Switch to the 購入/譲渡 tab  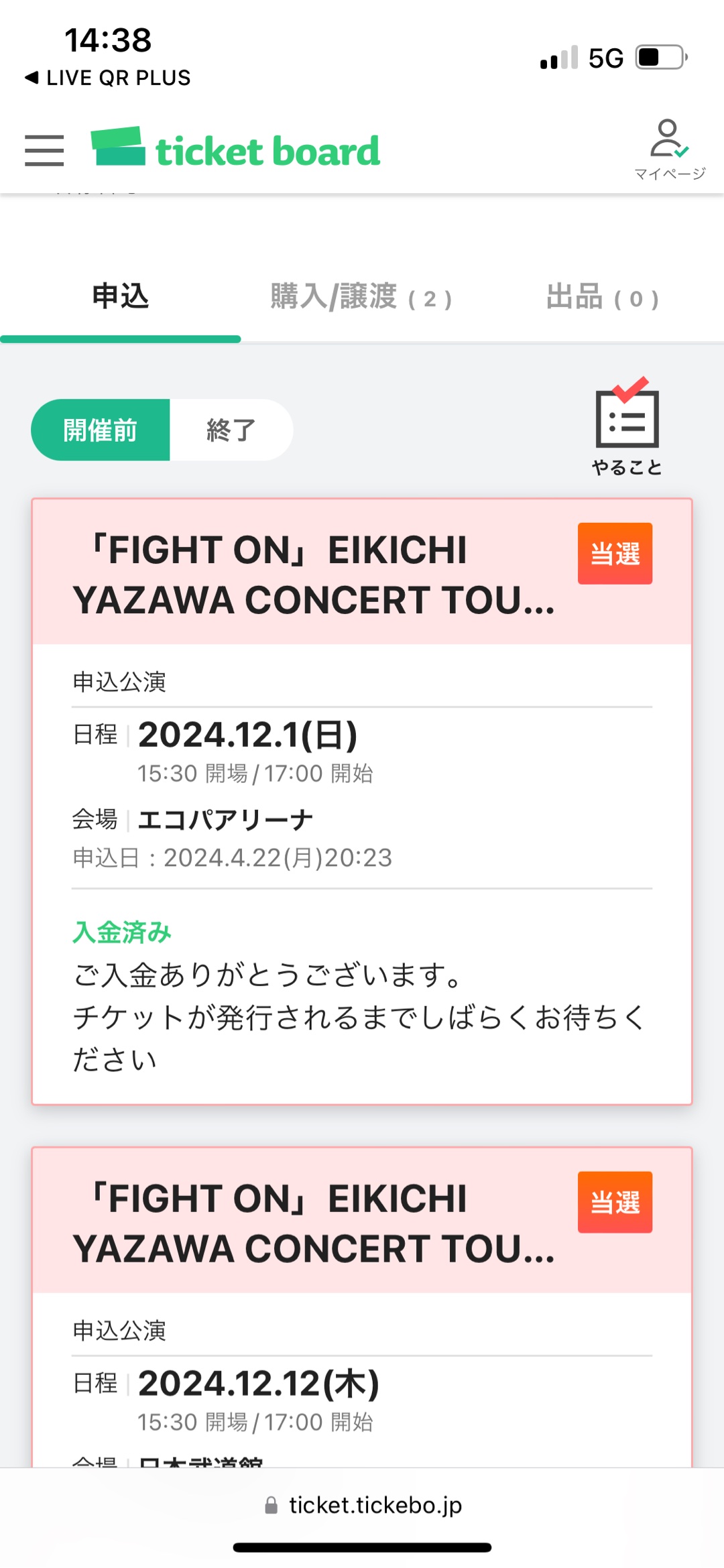[x=361, y=298]
